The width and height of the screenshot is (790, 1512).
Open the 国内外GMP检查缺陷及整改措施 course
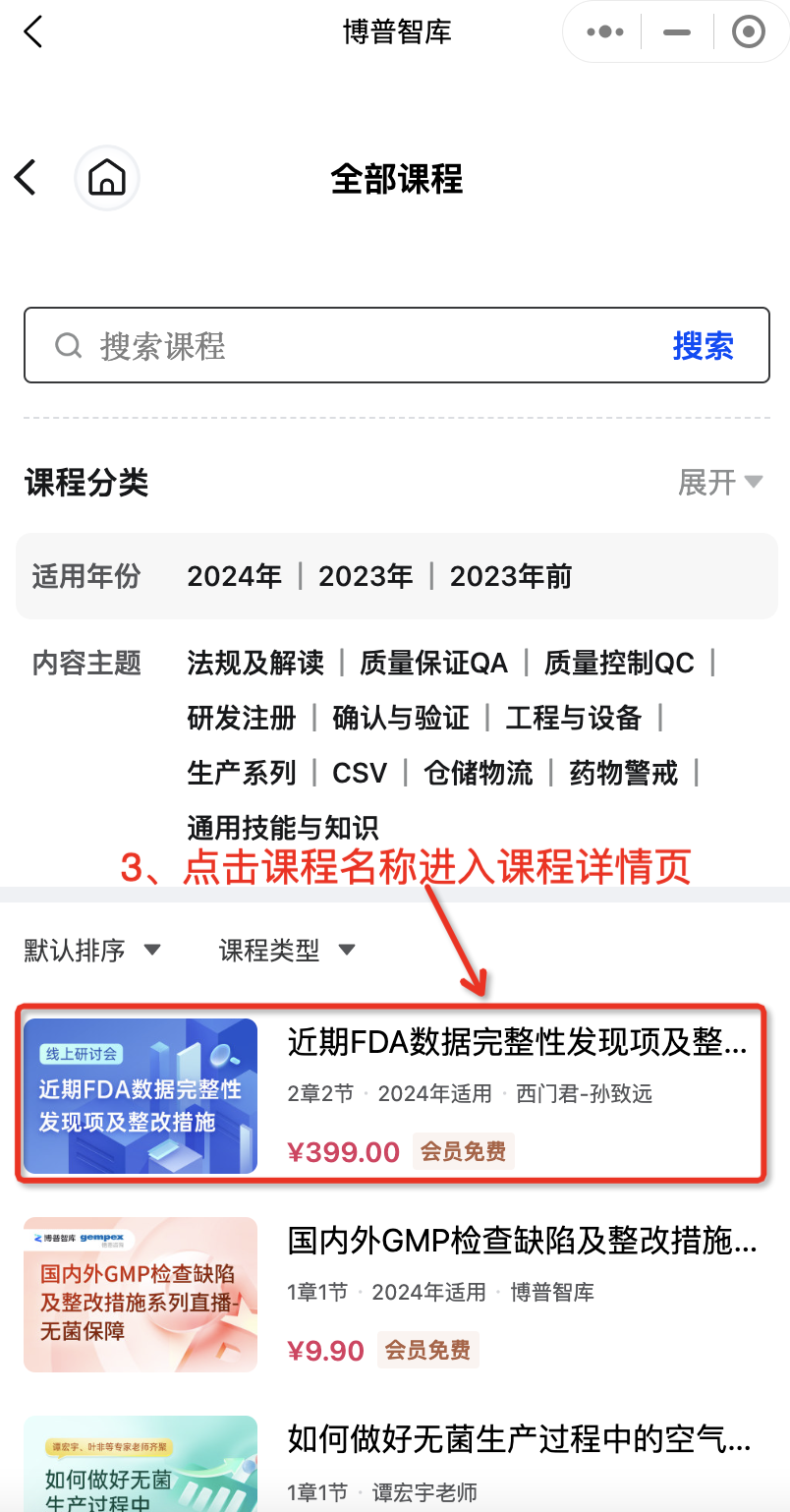tap(522, 1241)
